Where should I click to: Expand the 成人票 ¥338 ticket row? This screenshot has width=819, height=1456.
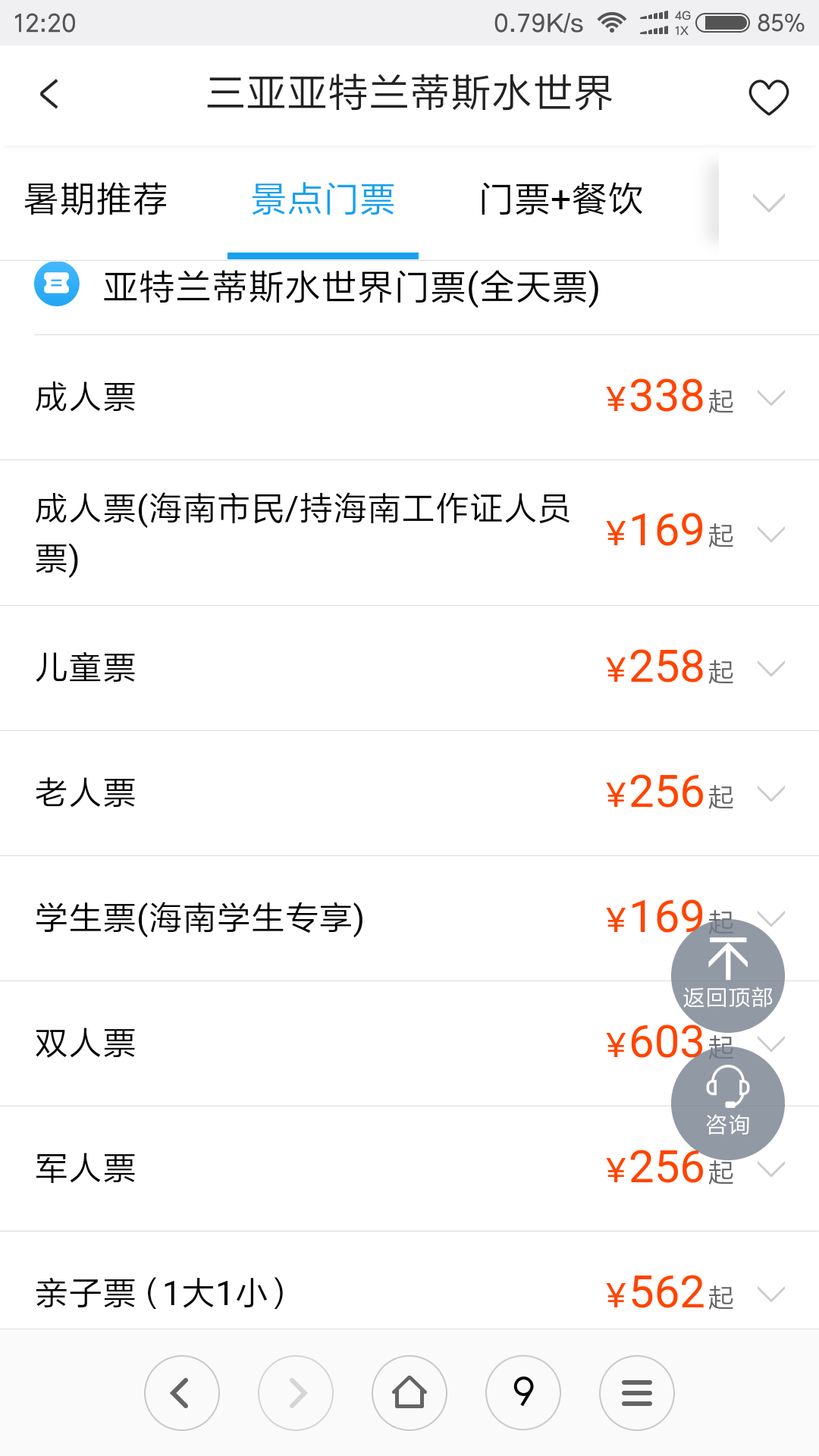[x=409, y=397]
